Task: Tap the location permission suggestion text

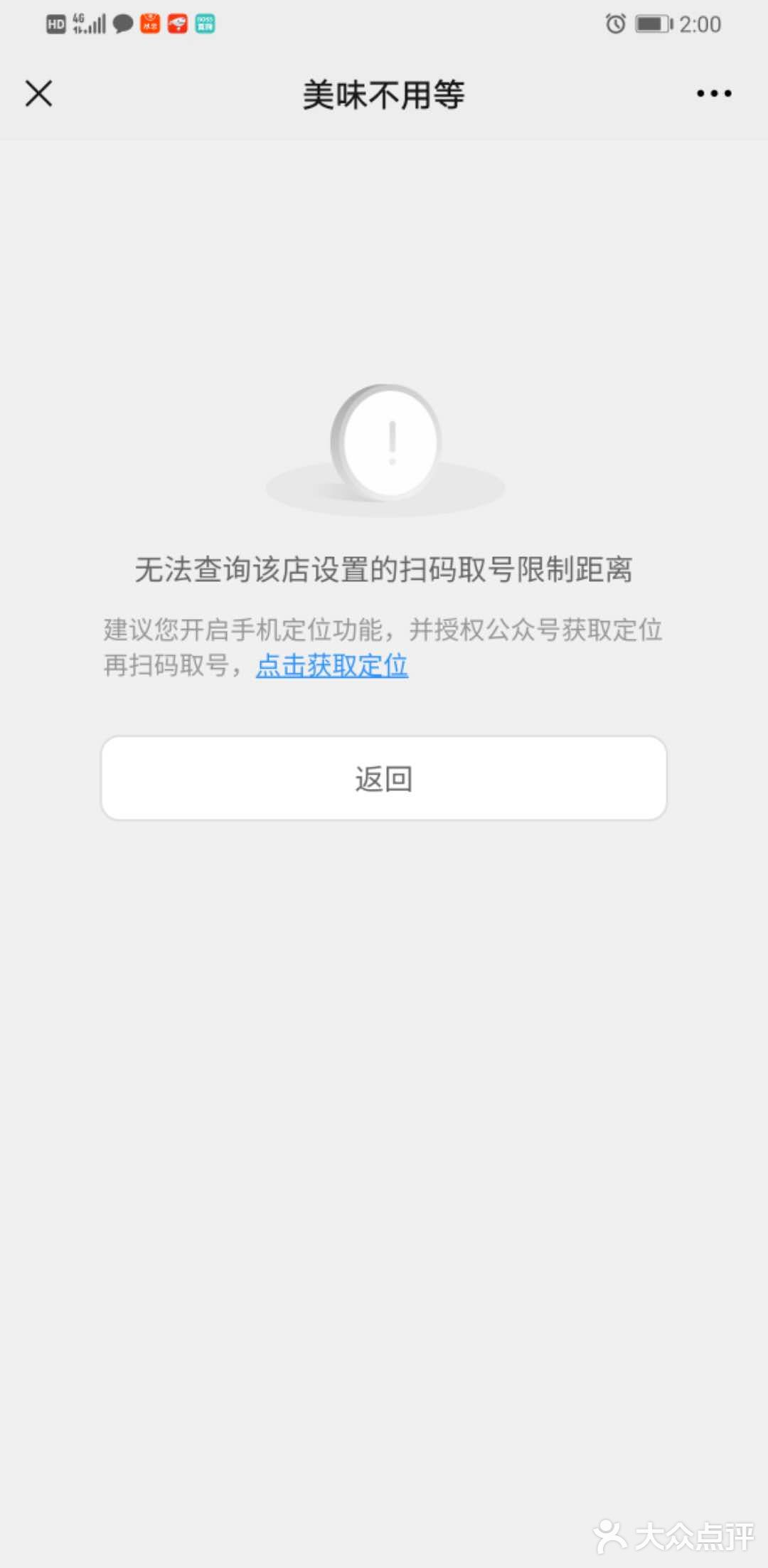Action: click(x=384, y=630)
